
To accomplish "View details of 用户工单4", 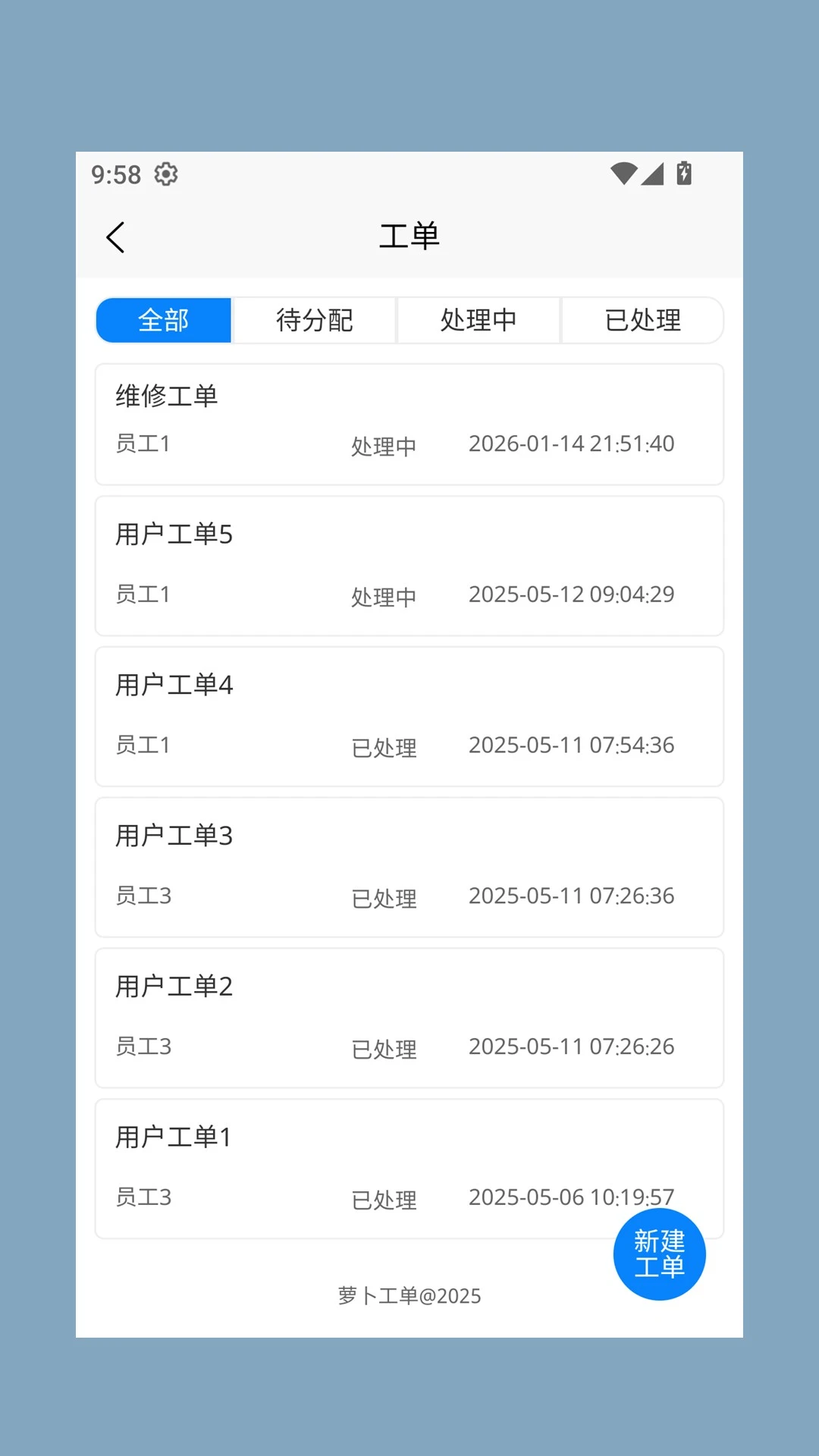I will [x=409, y=716].
